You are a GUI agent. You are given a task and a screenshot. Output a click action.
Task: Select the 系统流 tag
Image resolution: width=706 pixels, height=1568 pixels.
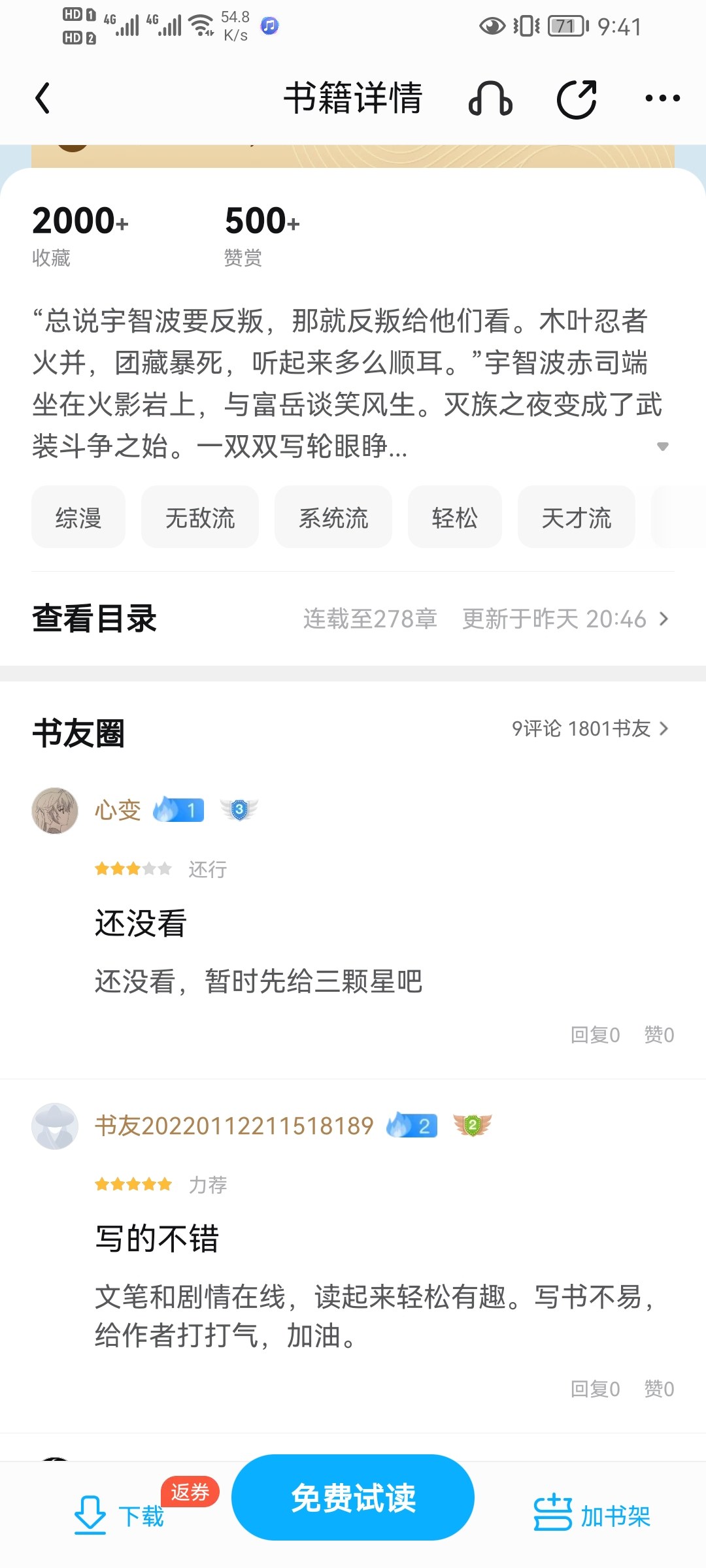click(333, 517)
